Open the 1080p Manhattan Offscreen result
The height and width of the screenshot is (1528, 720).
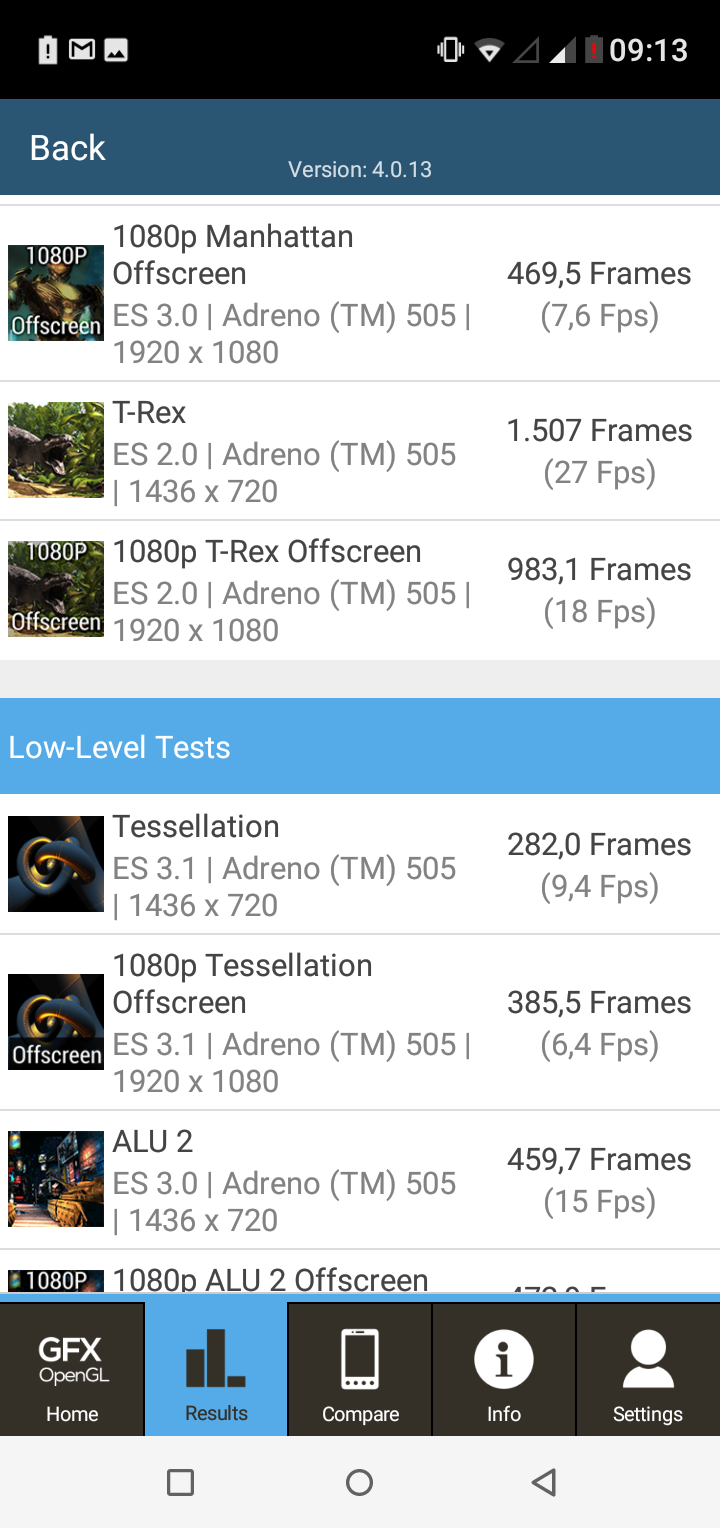360,294
